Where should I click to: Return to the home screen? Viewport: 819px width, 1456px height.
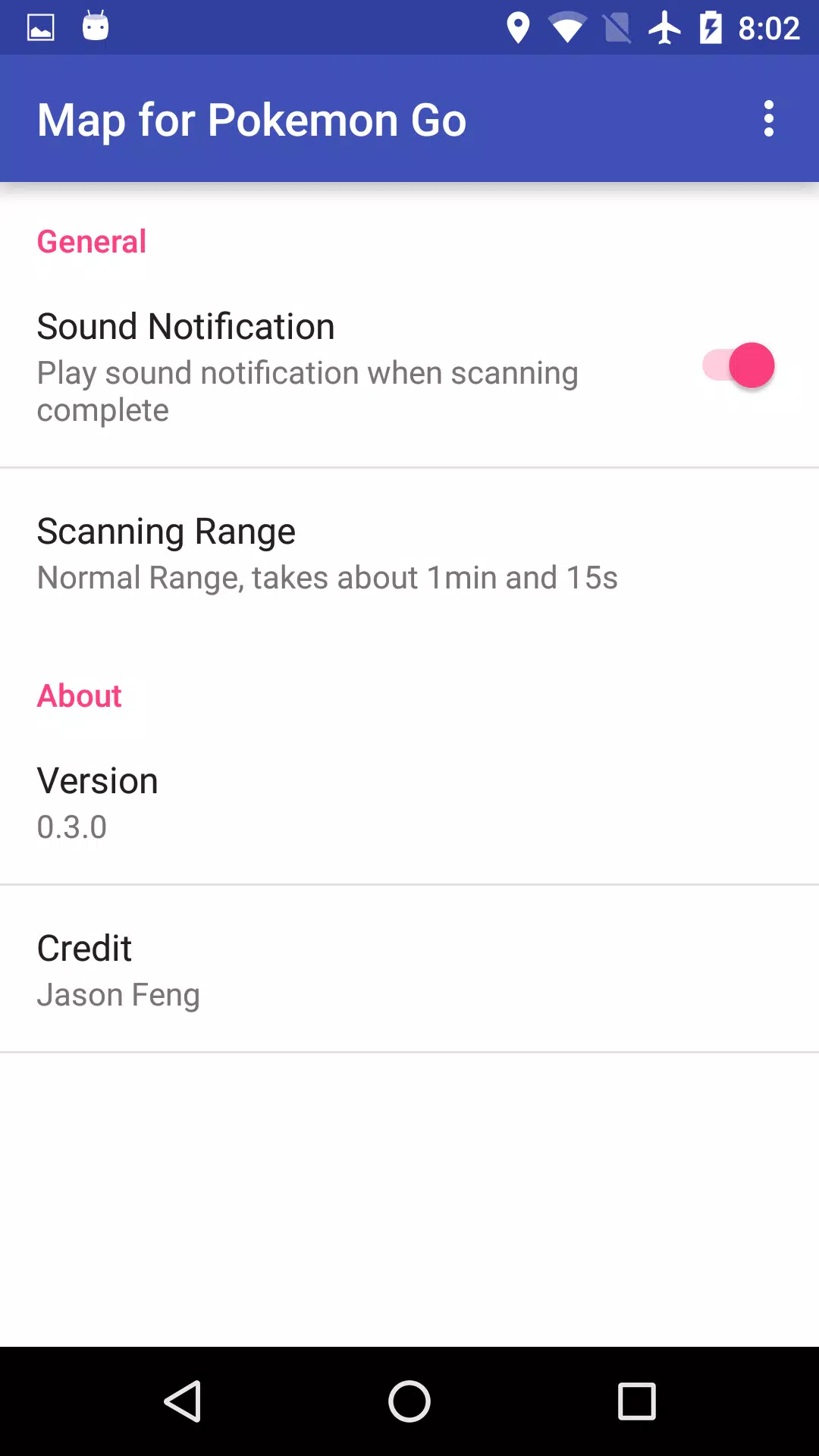[409, 1401]
